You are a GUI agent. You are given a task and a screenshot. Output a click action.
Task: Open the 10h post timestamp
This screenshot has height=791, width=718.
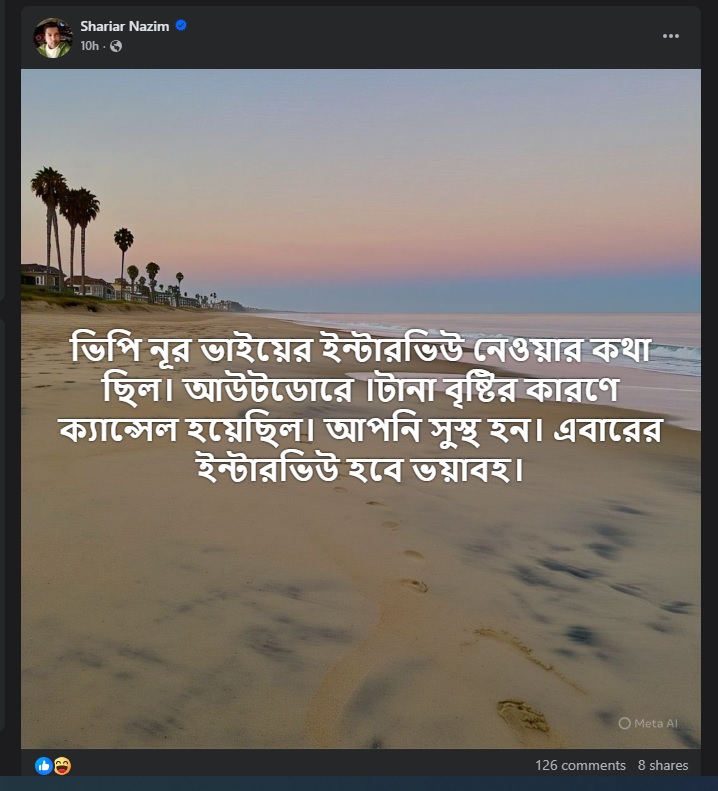[89, 46]
